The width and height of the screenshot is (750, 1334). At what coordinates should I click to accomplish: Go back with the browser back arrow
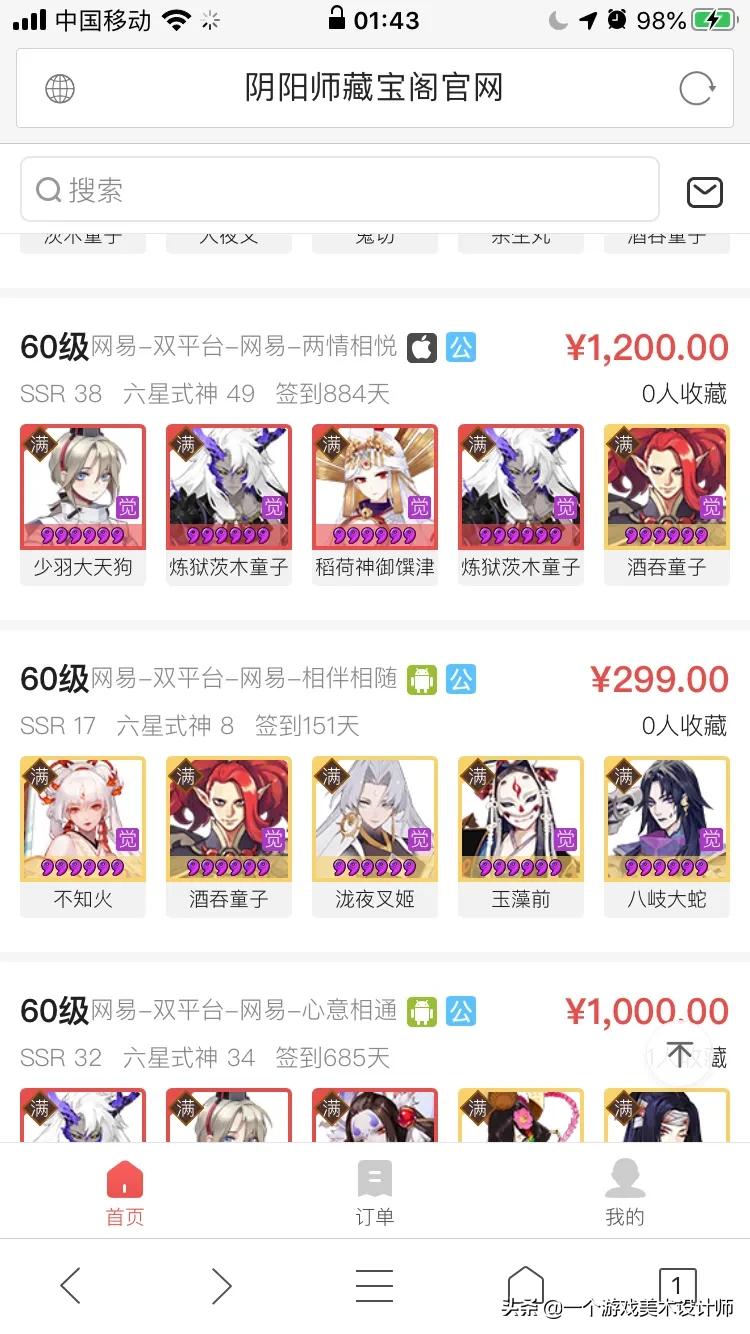pos(70,1285)
